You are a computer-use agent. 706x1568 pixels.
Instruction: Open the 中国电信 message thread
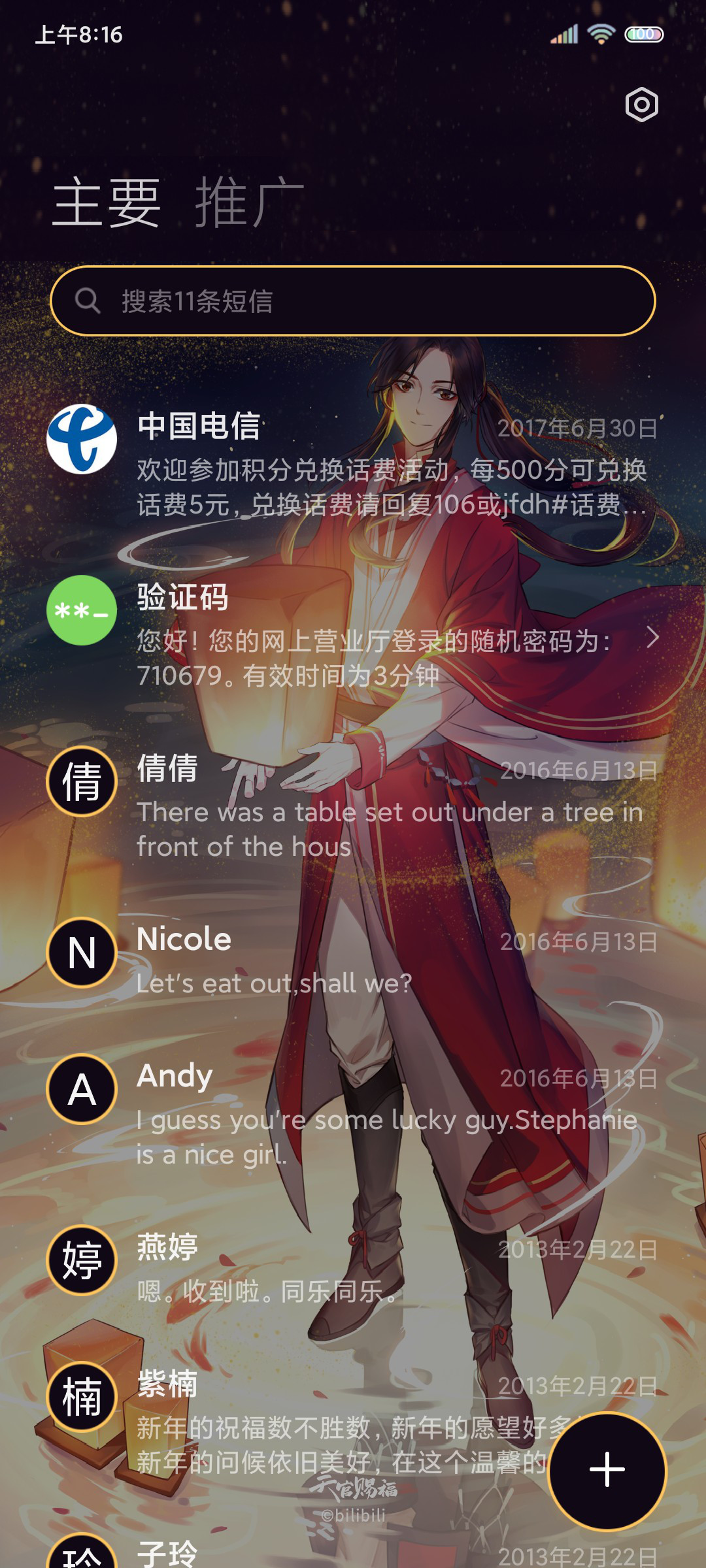coord(353,464)
